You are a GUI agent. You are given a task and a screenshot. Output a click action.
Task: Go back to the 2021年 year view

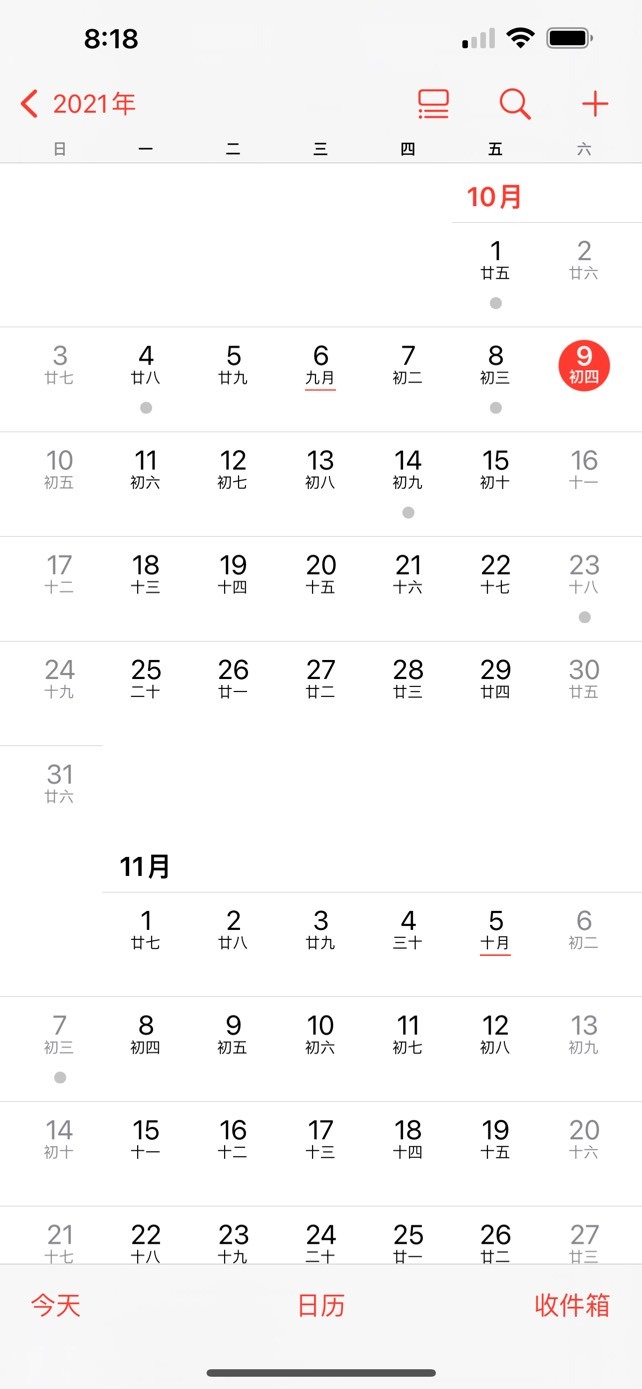[x=78, y=103]
